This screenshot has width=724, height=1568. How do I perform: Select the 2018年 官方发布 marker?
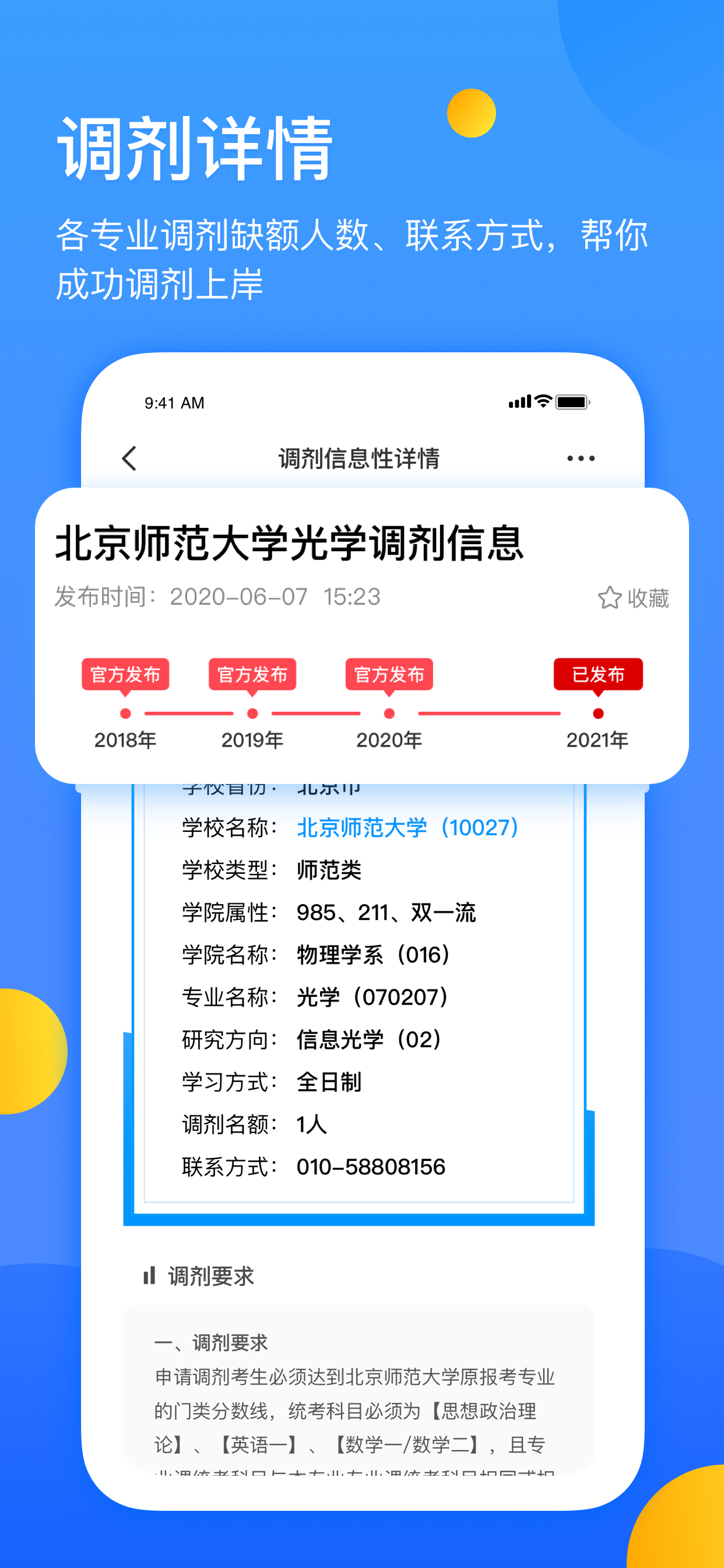tap(126, 674)
